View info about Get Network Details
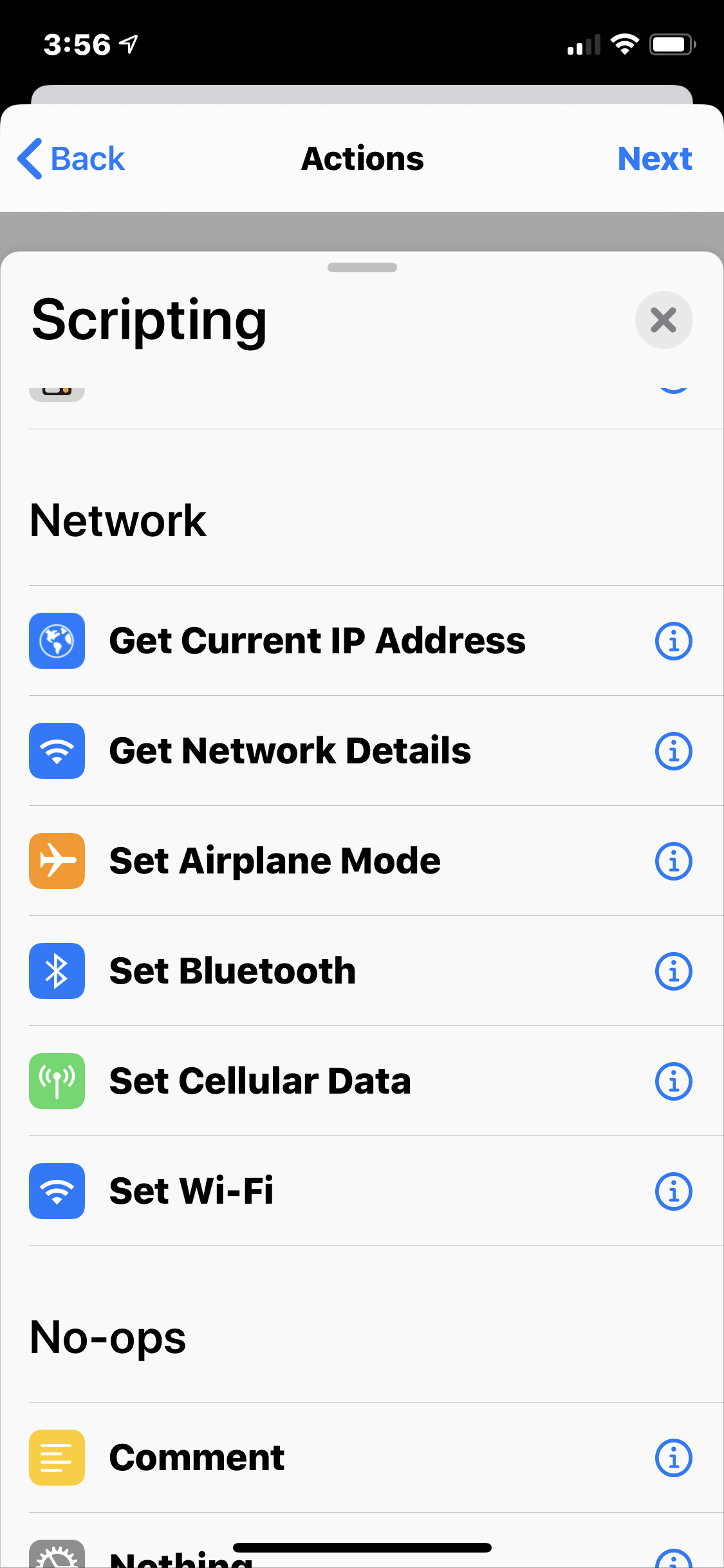 [673, 751]
